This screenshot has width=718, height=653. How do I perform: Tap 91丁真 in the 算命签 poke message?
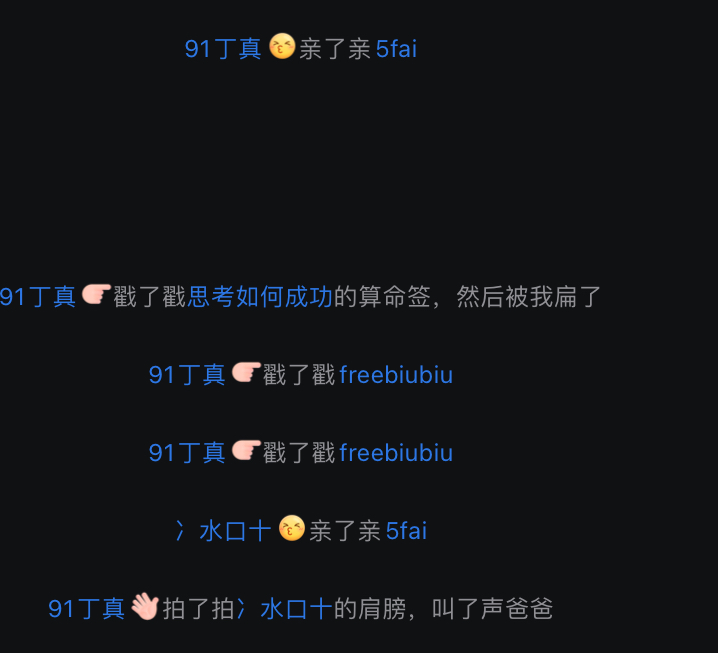[x=38, y=297]
